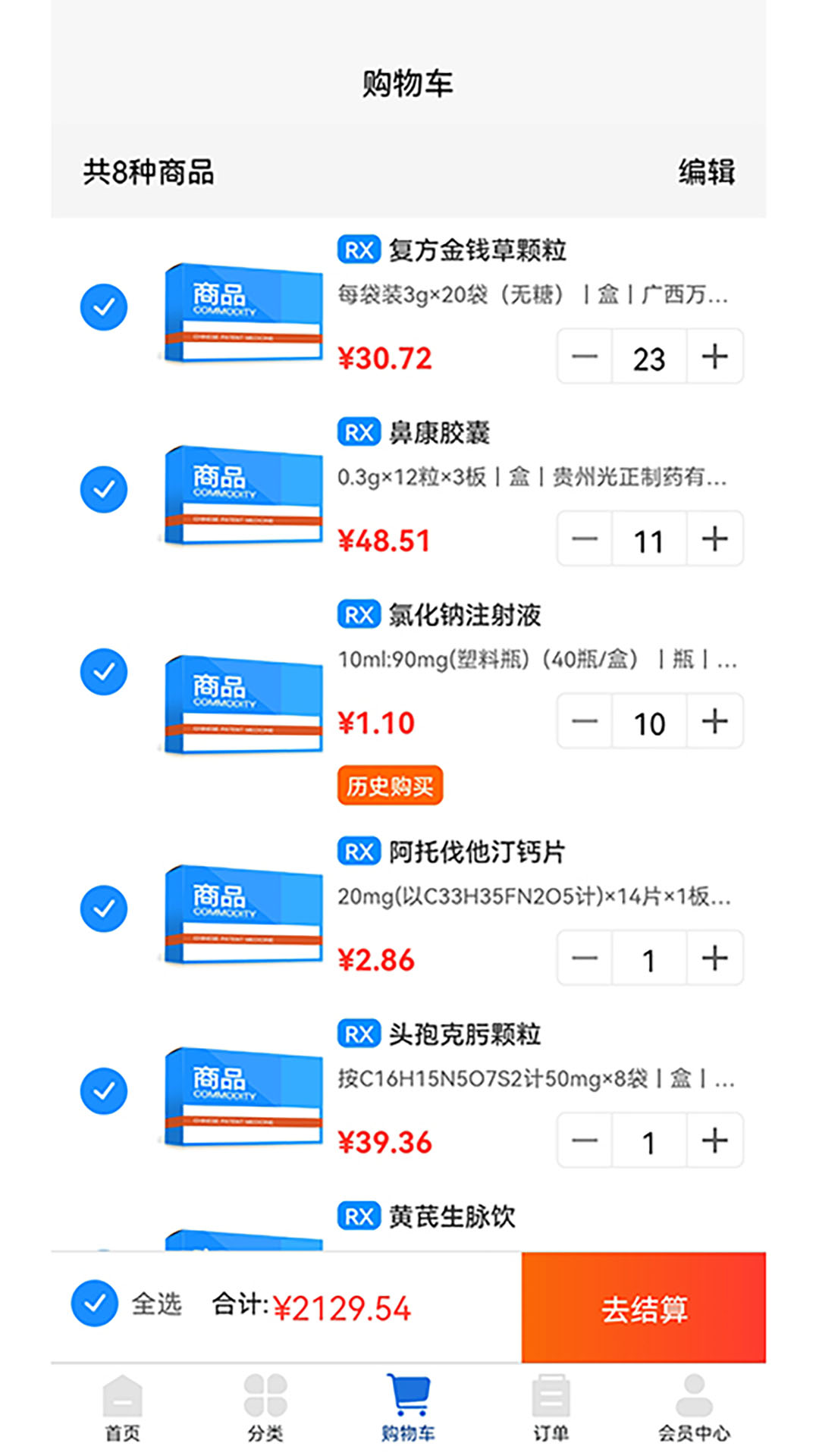Click the quantity field showing 23
The width and height of the screenshot is (819, 1456).
(648, 356)
